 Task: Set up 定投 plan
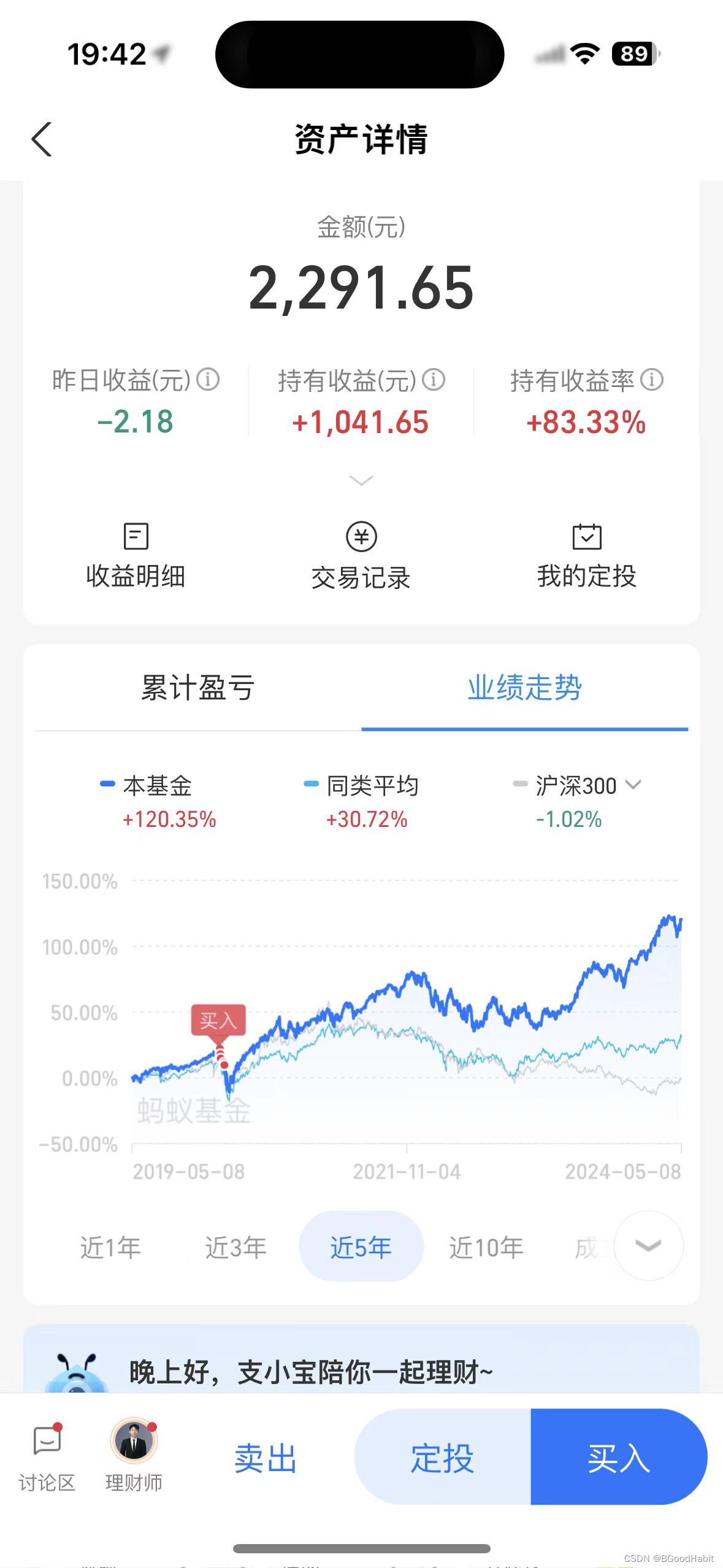coord(442,1458)
